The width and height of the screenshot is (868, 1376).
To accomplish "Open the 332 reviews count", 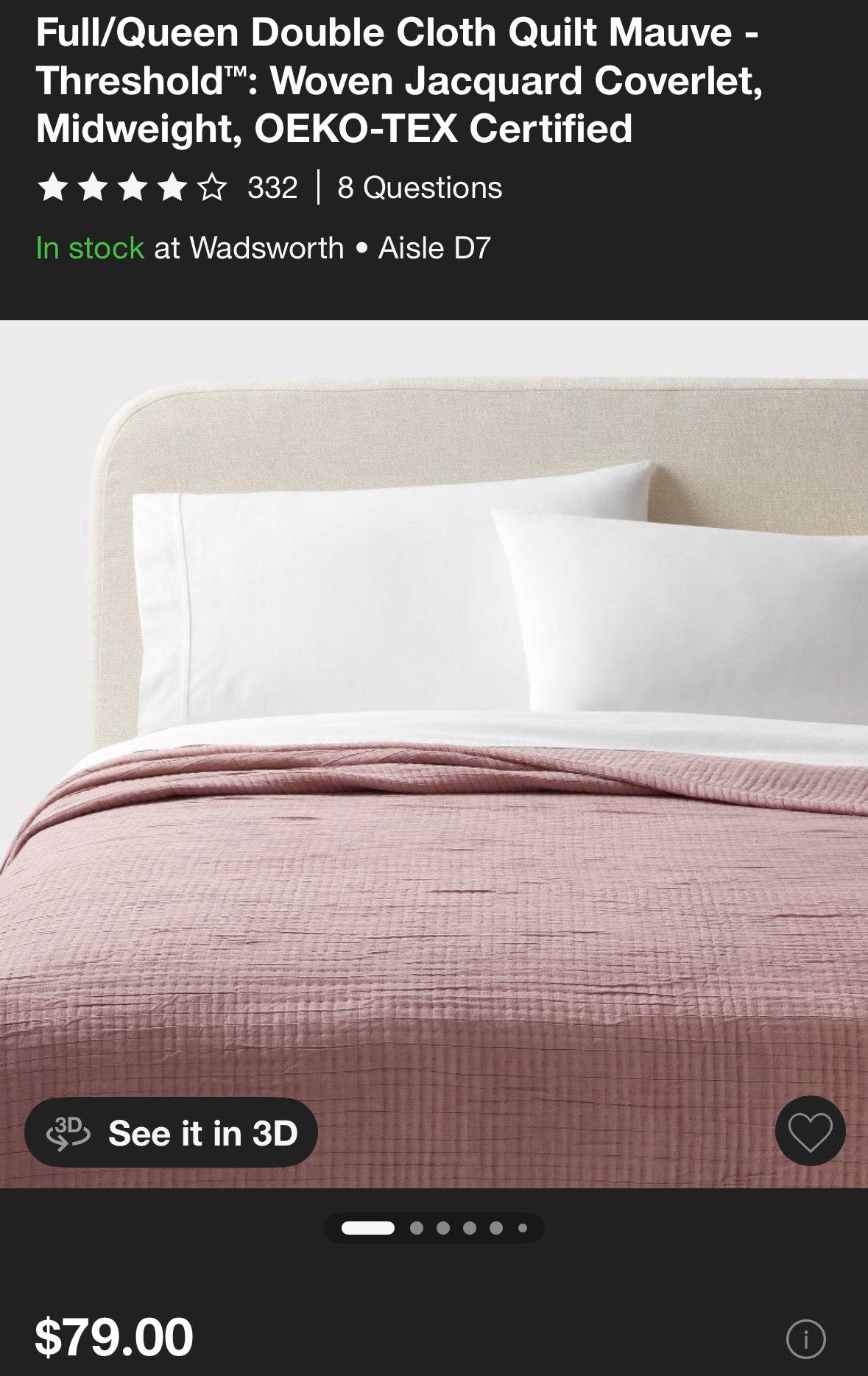I will click(272, 188).
